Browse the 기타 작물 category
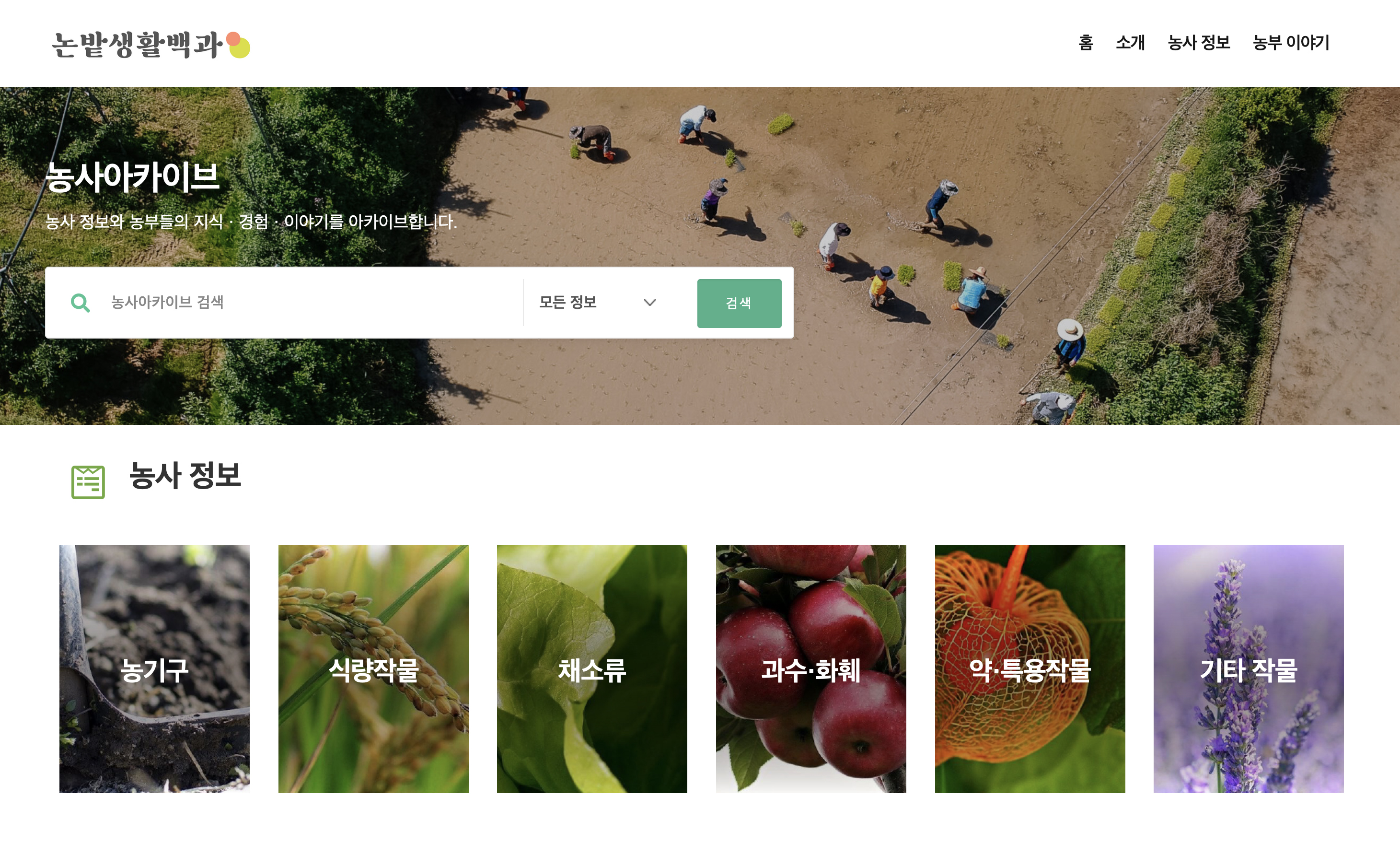This screenshot has height=867, width=1400. click(1248, 668)
